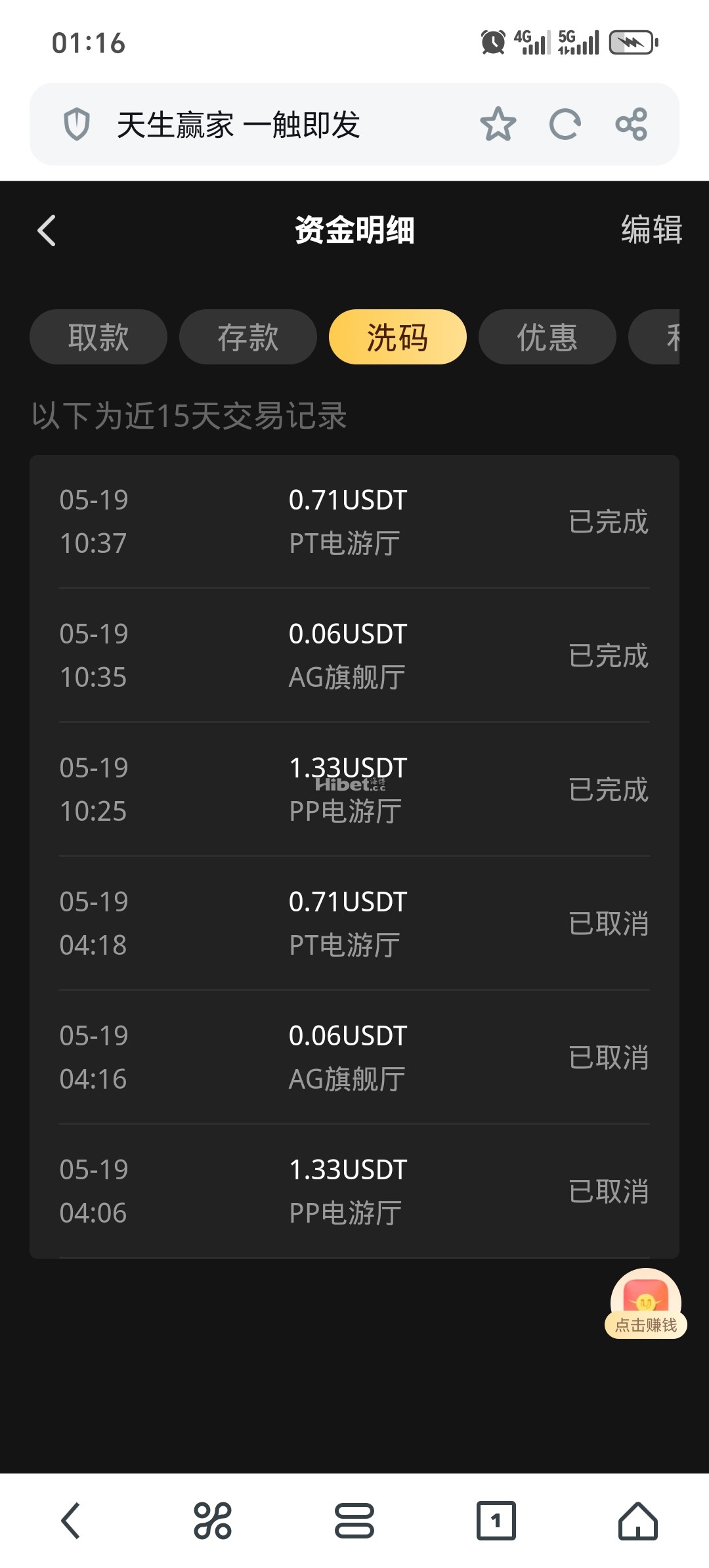
Task: Navigate back using the browser bottom bar
Action: 71,1520
